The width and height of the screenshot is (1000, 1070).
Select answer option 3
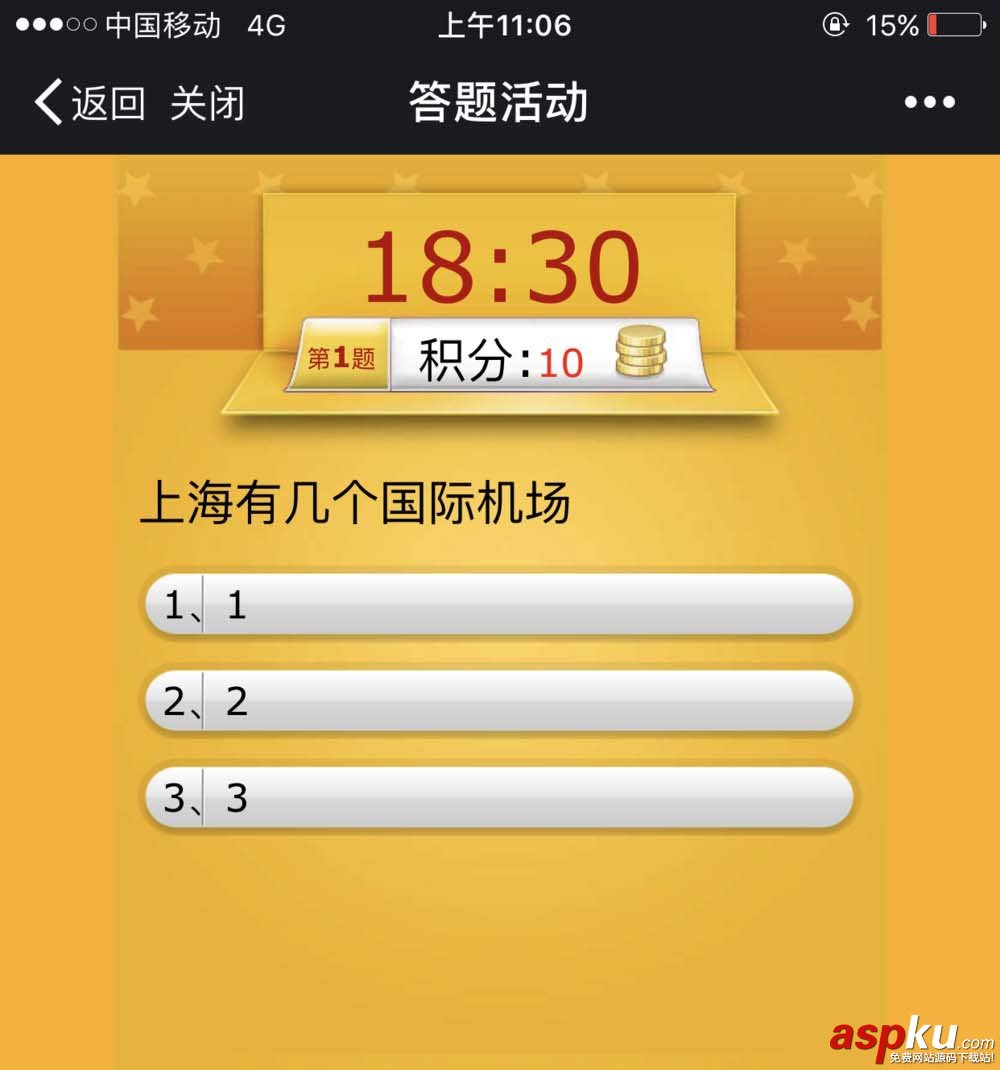[x=500, y=798]
